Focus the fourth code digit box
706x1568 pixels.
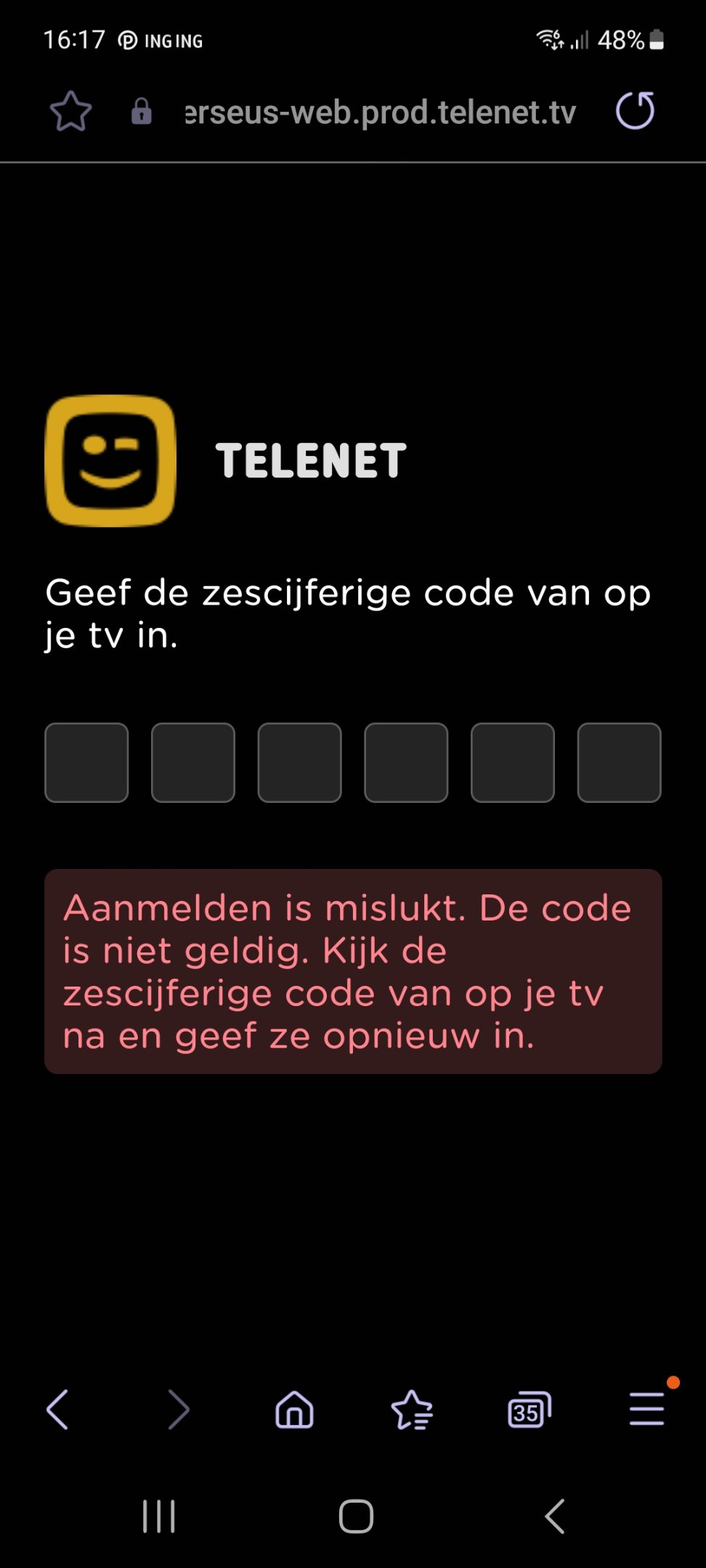point(406,762)
